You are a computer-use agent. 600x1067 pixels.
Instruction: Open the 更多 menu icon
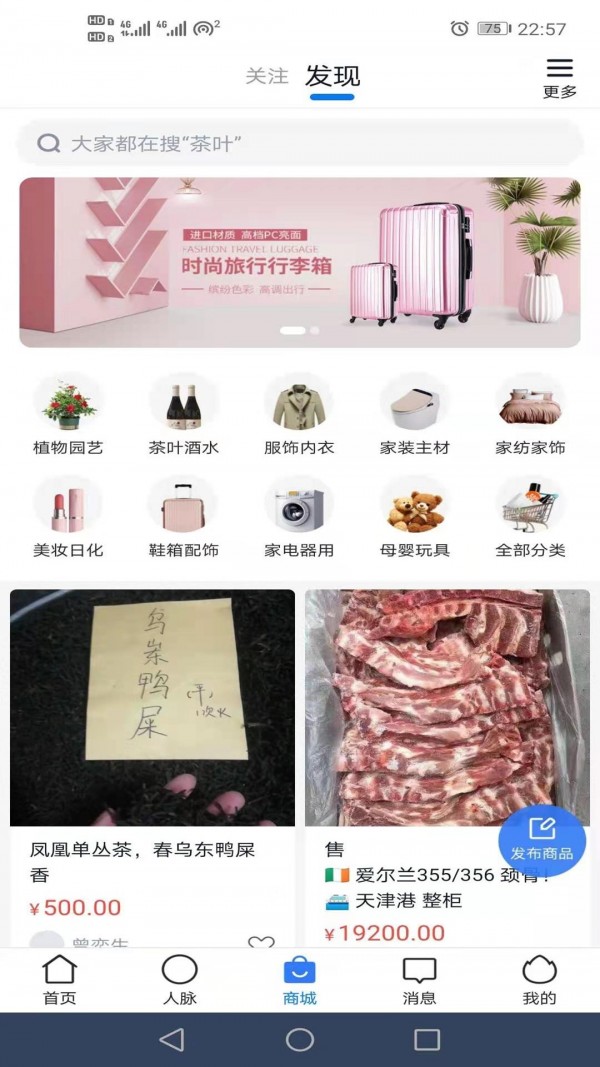(560, 77)
